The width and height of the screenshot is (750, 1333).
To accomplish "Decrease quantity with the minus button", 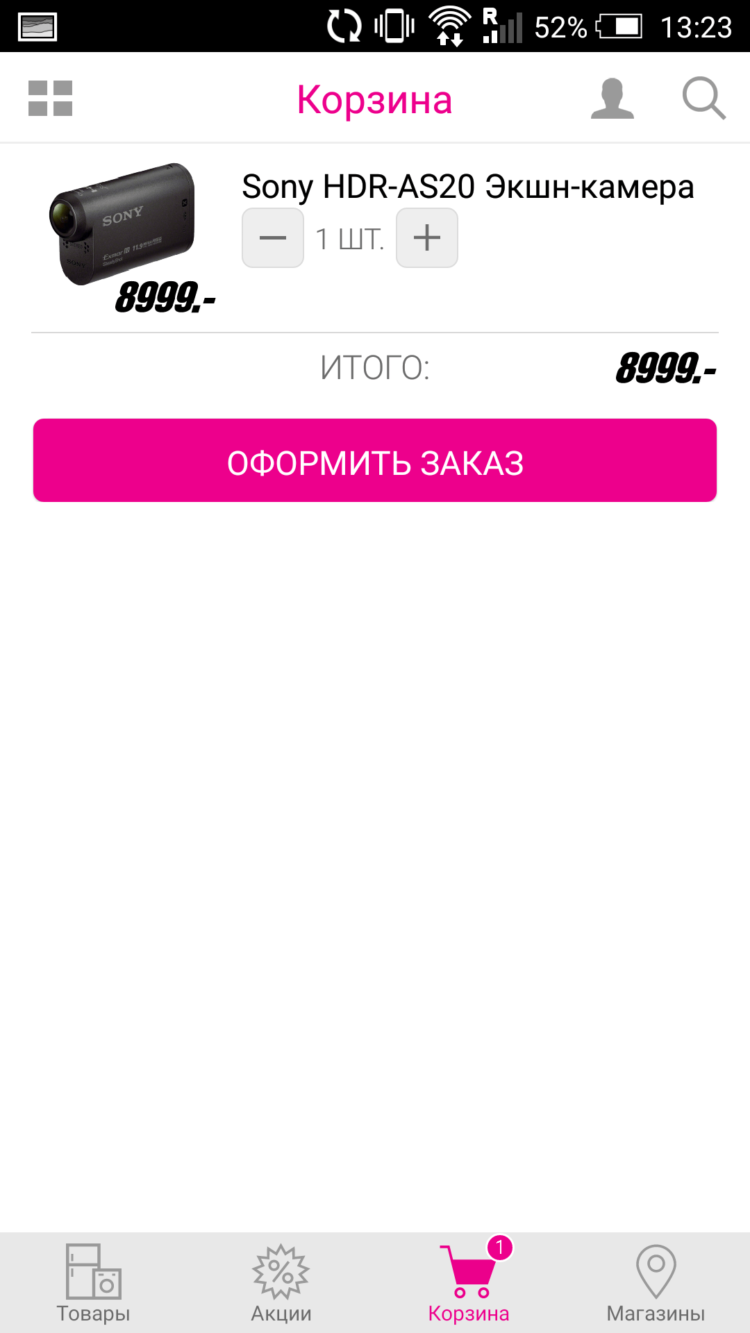I will pos(272,237).
